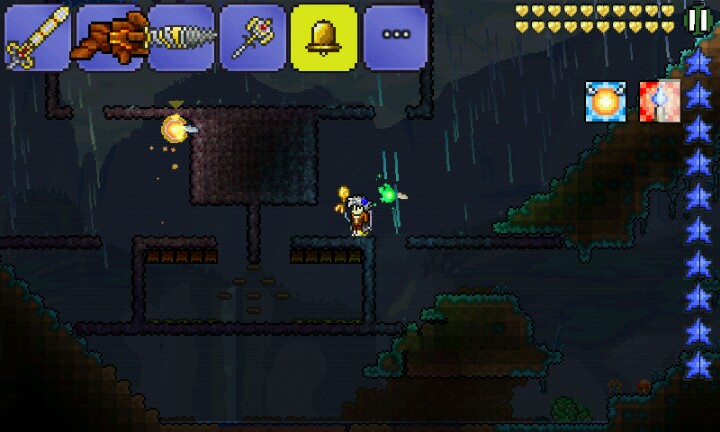
Task: Tap the red crystal buff icon
Action: pos(660,102)
